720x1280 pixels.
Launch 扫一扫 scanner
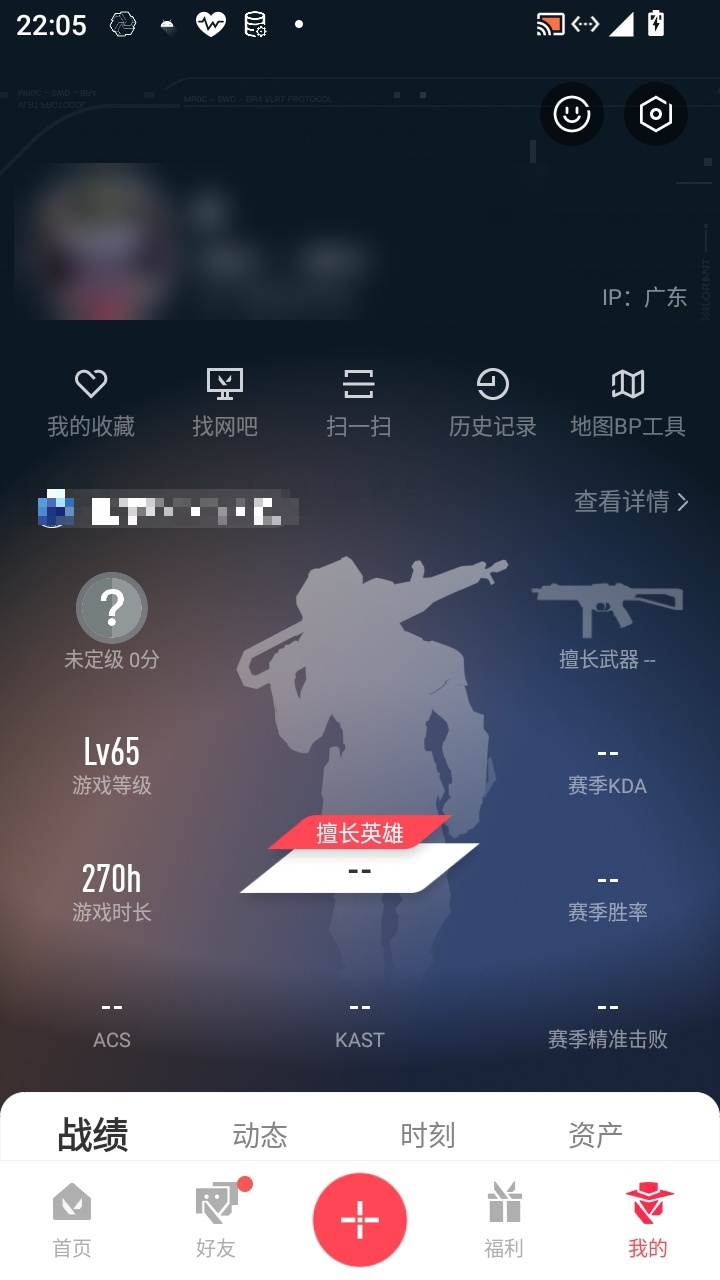pos(359,403)
